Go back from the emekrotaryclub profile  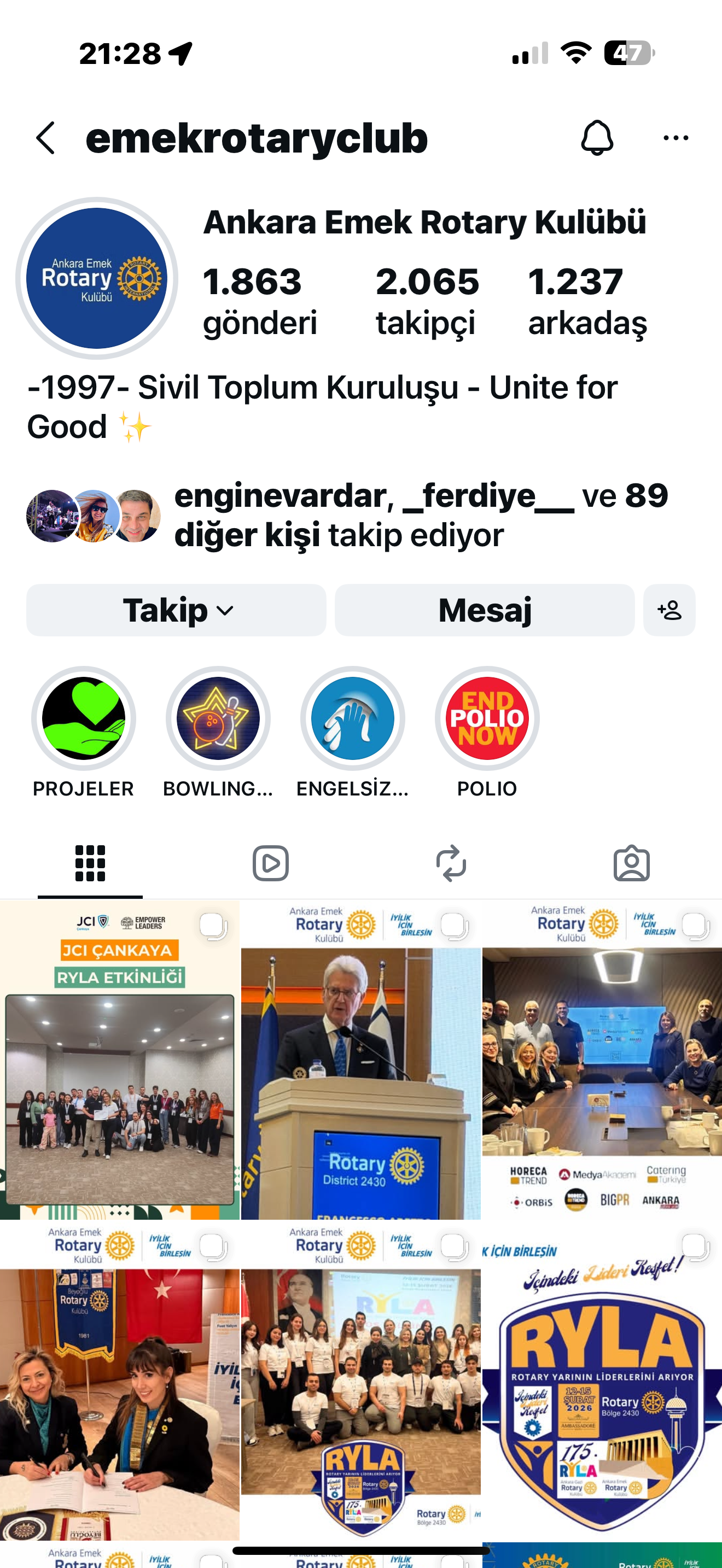point(45,138)
